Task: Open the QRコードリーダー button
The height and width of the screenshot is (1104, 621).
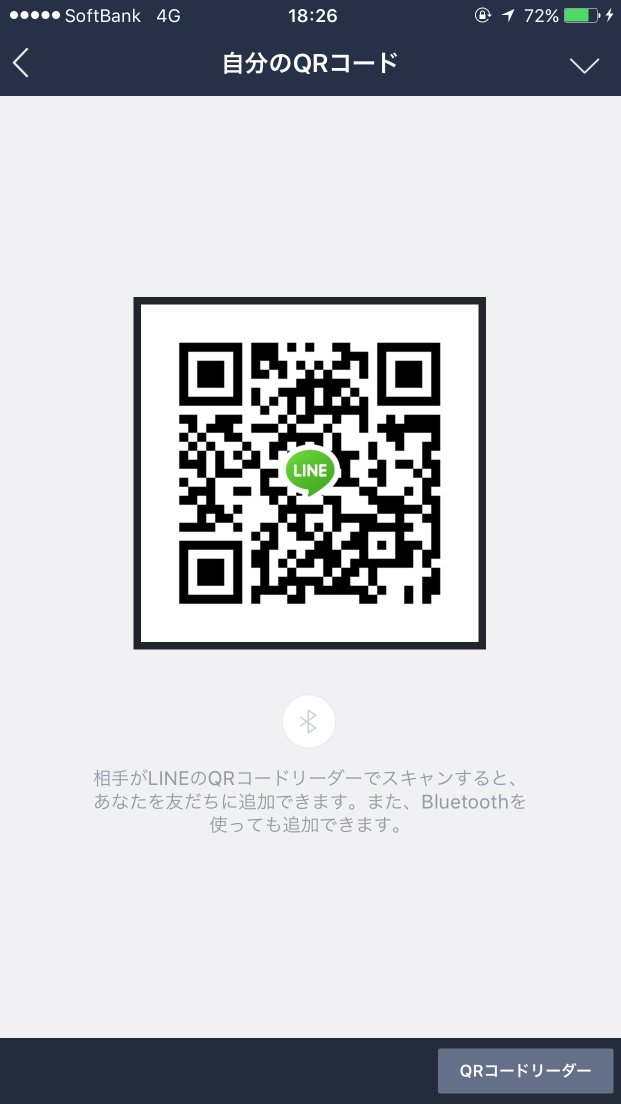Action: pyautogui.click(x=525, y=1070)
